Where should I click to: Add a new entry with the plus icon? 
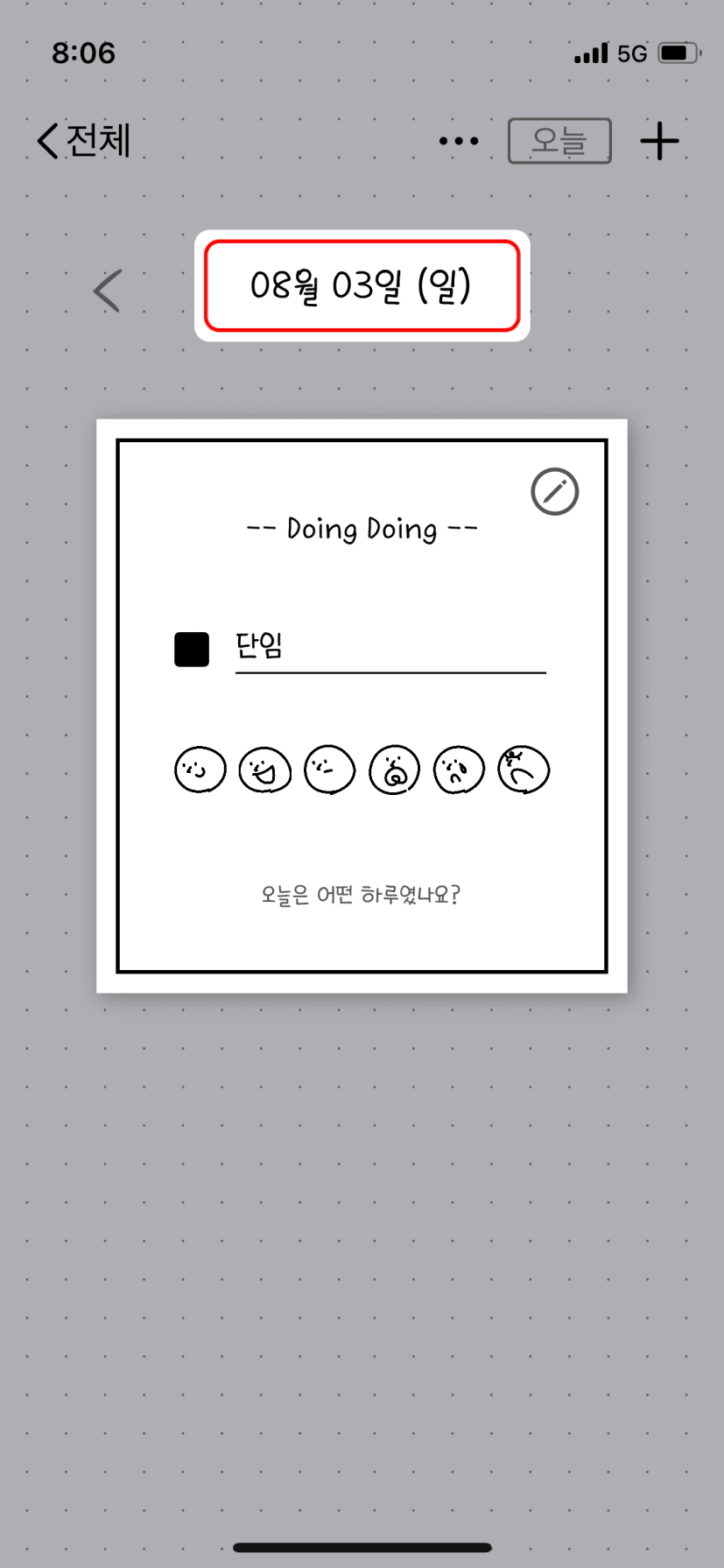(659, 141)
